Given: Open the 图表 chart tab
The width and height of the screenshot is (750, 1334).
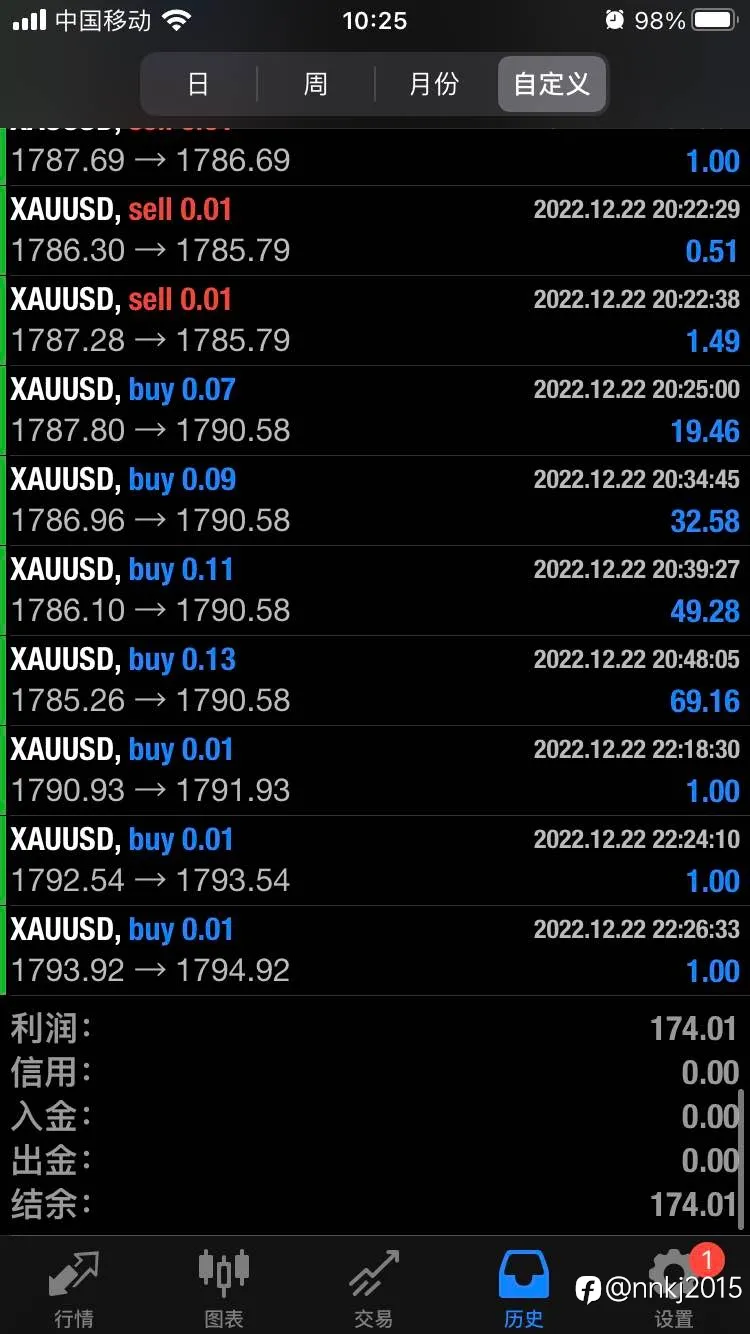Looking at the screenshot, I should click(224, 1286).
